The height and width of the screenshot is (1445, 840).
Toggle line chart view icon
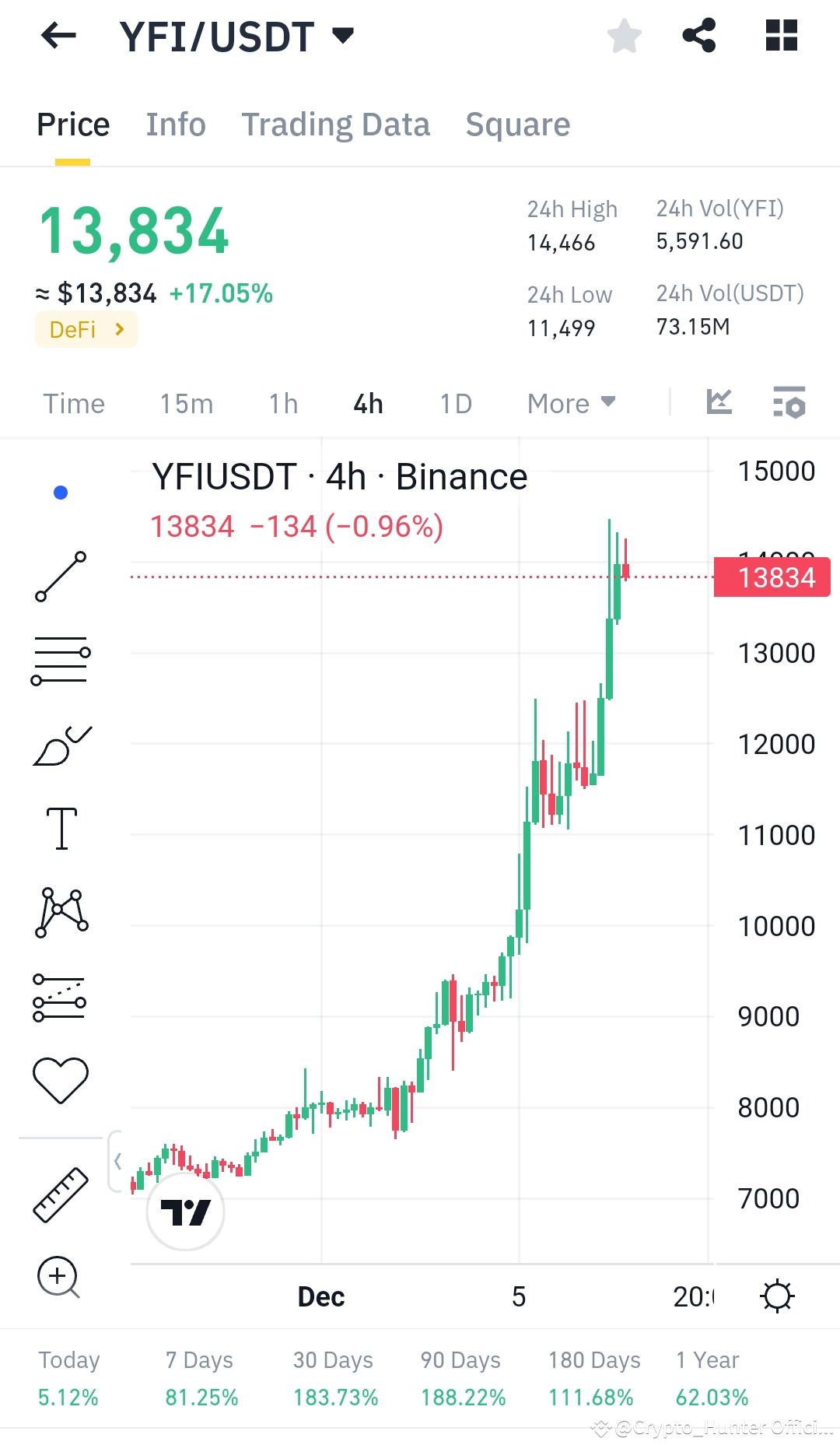click(720, 402)
